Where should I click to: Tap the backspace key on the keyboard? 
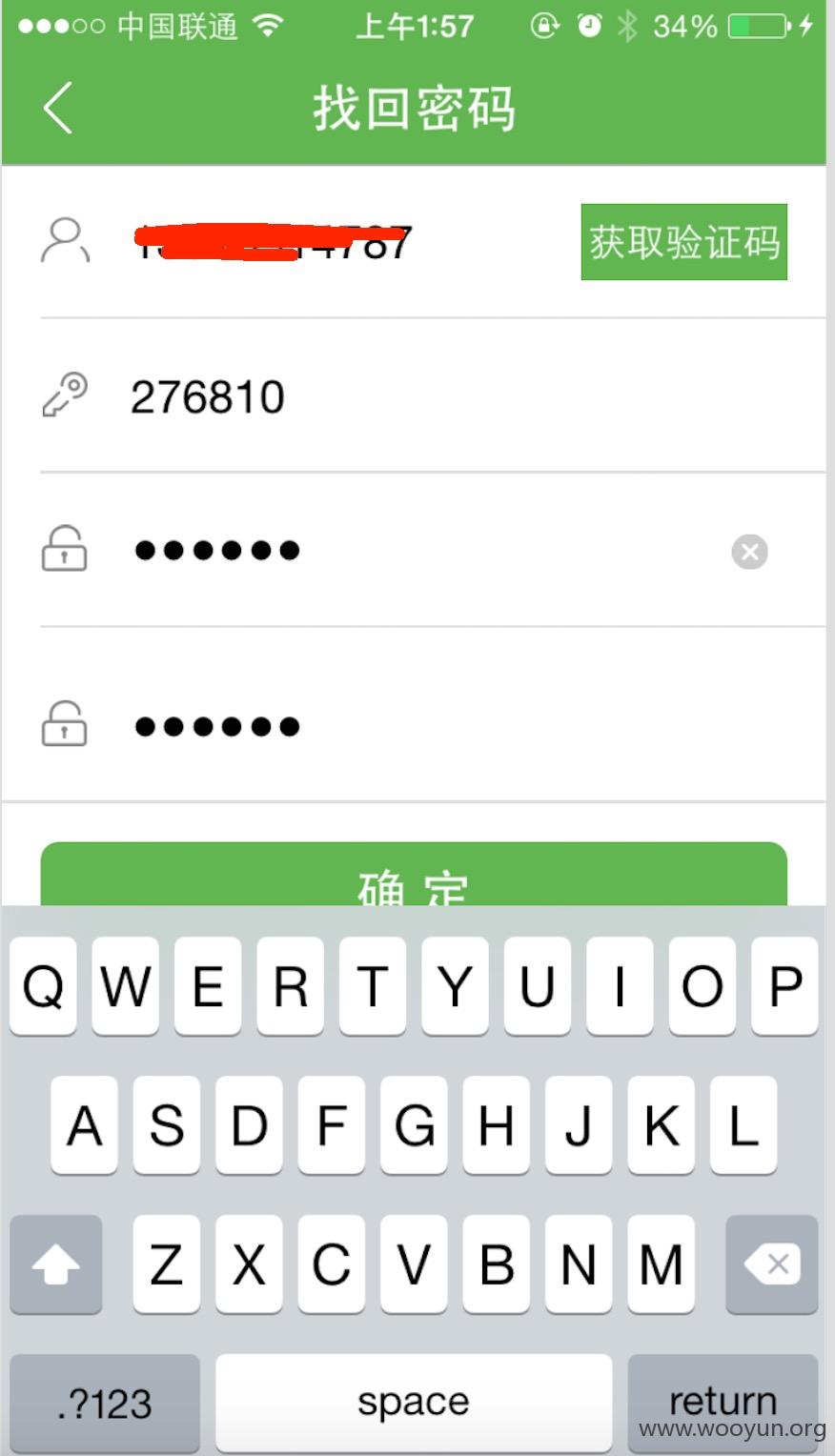click(x=772, y=1264)
